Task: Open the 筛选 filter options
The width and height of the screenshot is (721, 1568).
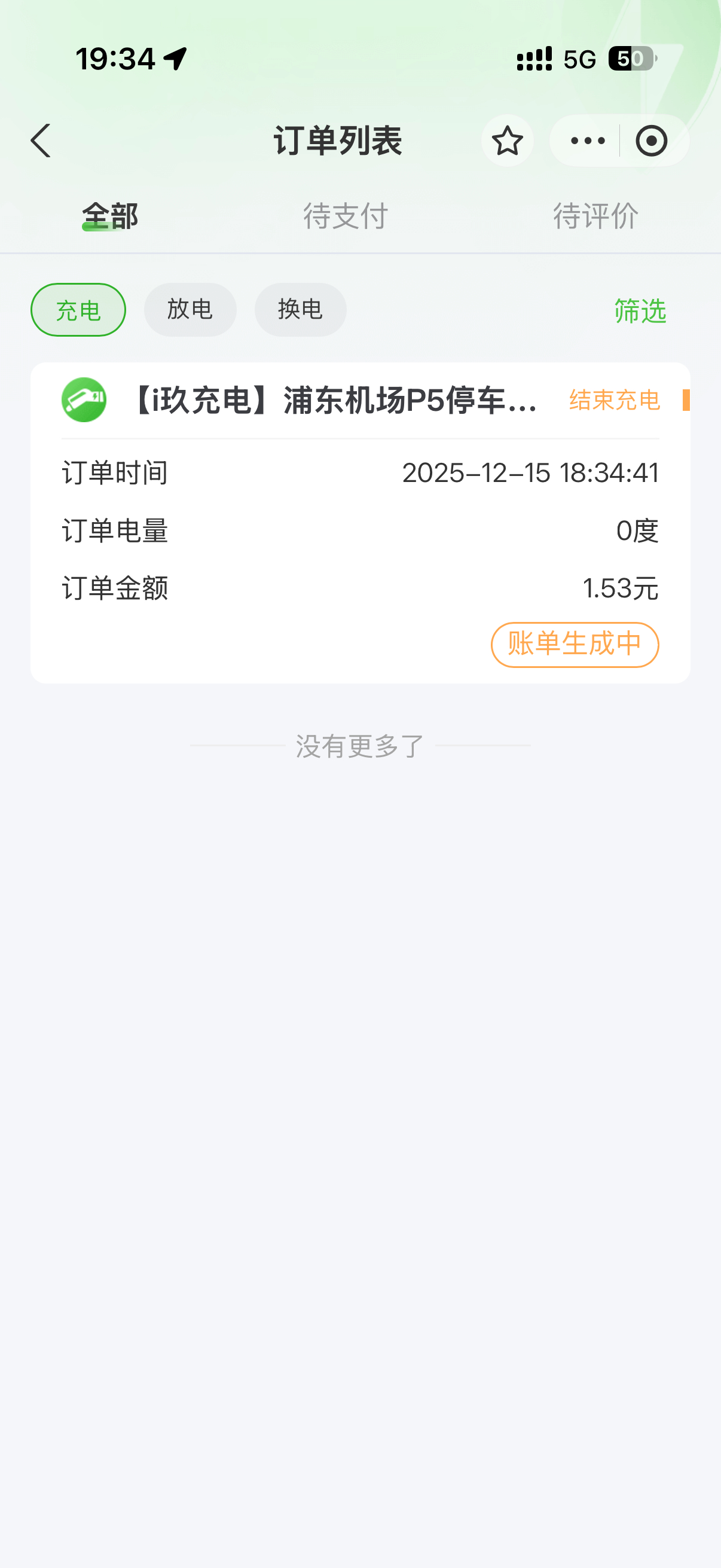Action: pos(640,310)
